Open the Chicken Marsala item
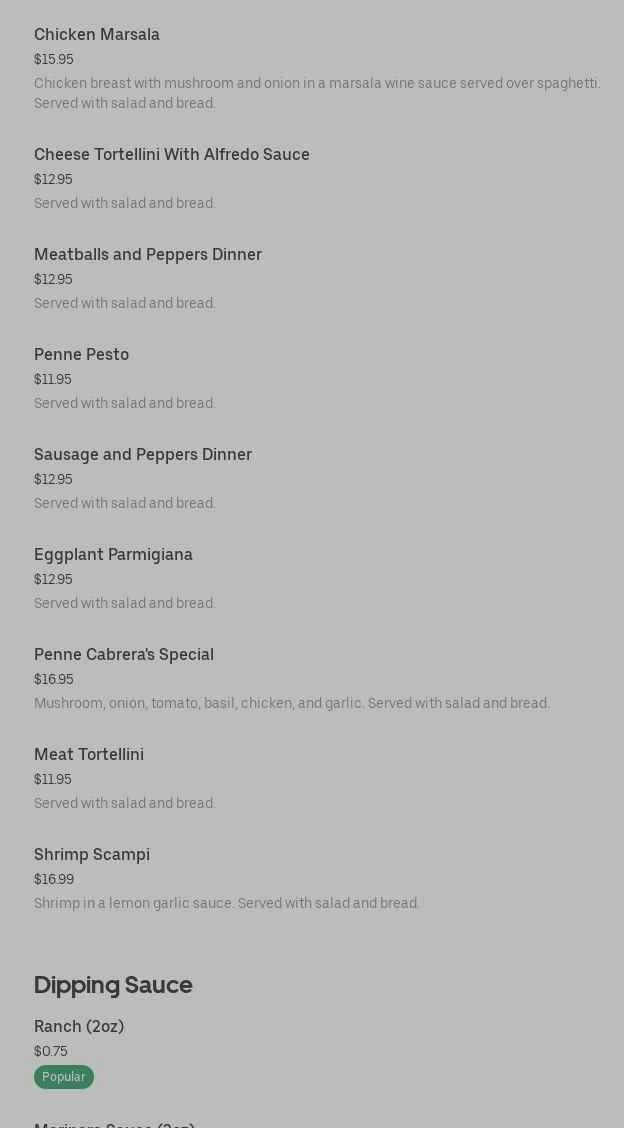This screenshot has width=624, height=1128. [x=97, y=35]
